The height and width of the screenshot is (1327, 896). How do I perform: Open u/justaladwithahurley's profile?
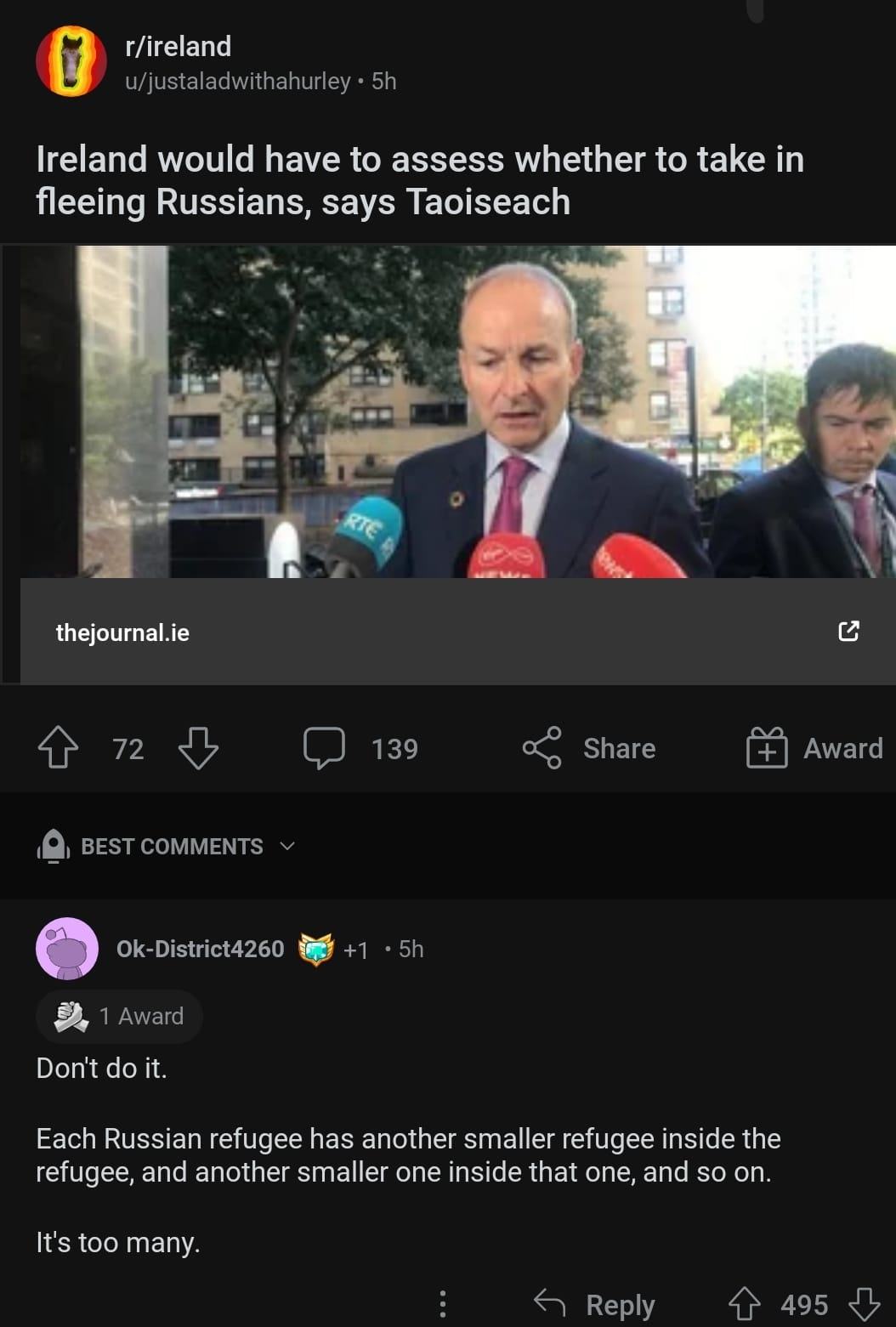coord(237,82)
